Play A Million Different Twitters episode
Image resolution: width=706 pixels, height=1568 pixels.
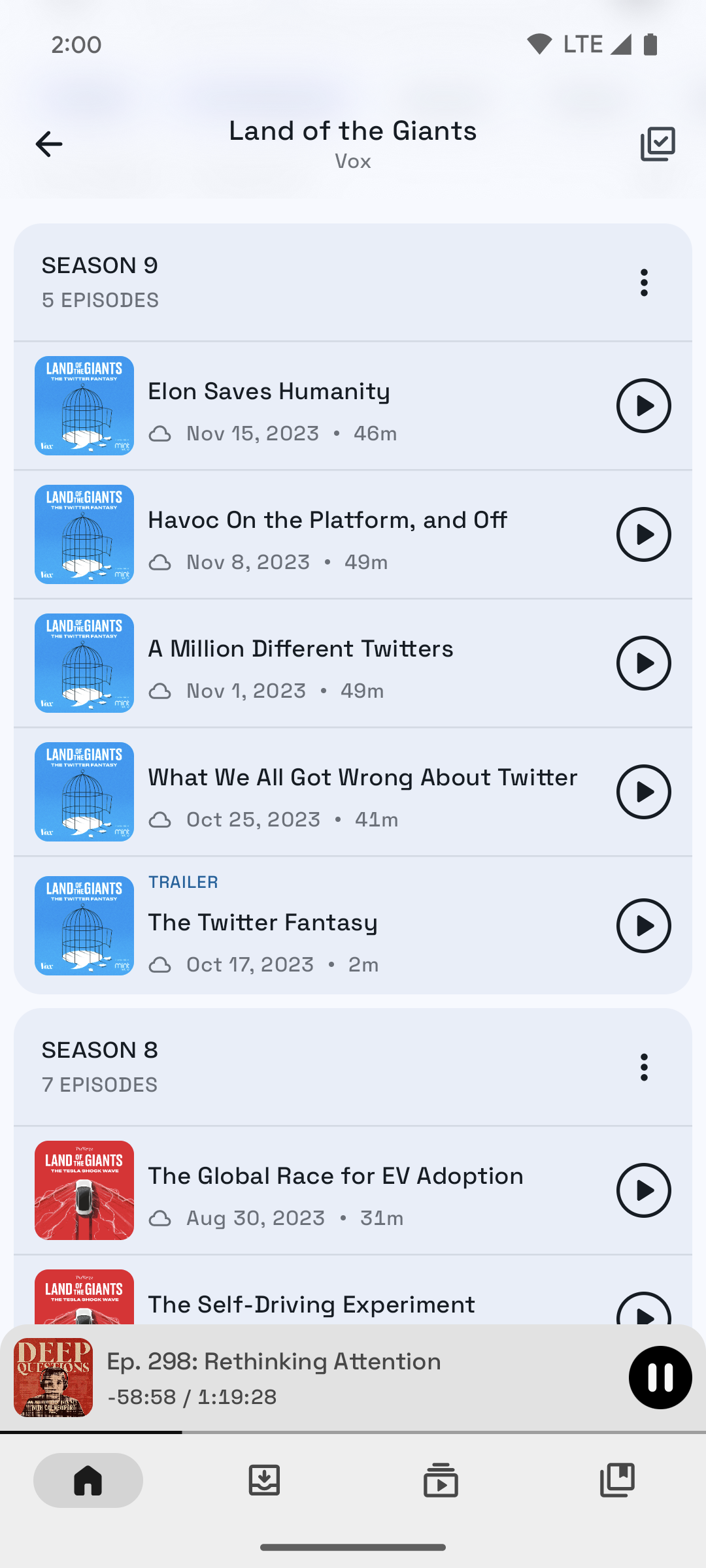(644, 663)
